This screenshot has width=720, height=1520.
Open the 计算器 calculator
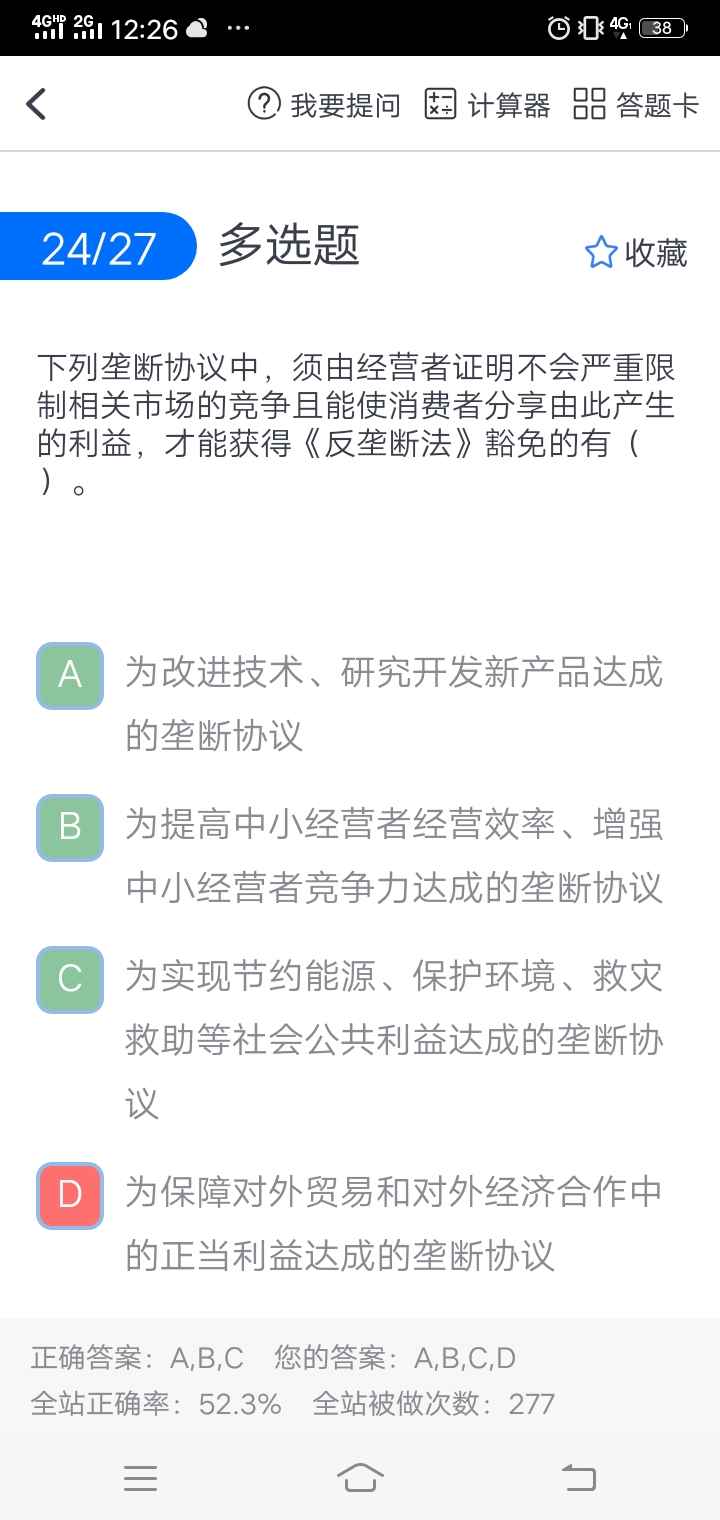(488, 104)
